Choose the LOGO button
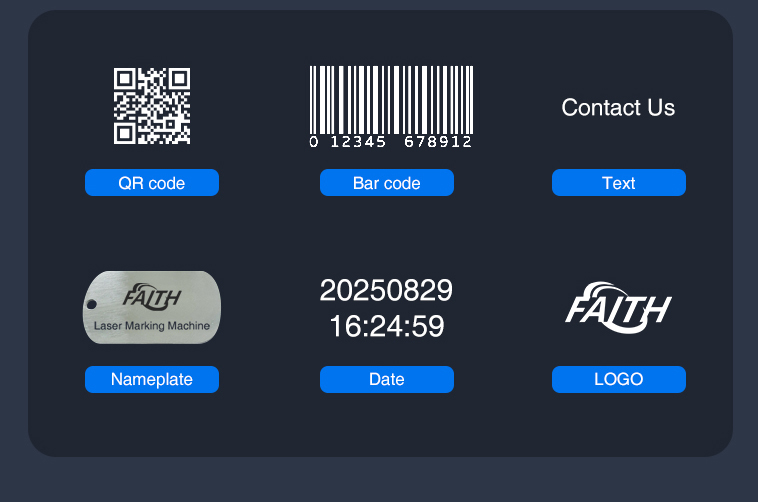758x502 pixels. pos(619,379)
